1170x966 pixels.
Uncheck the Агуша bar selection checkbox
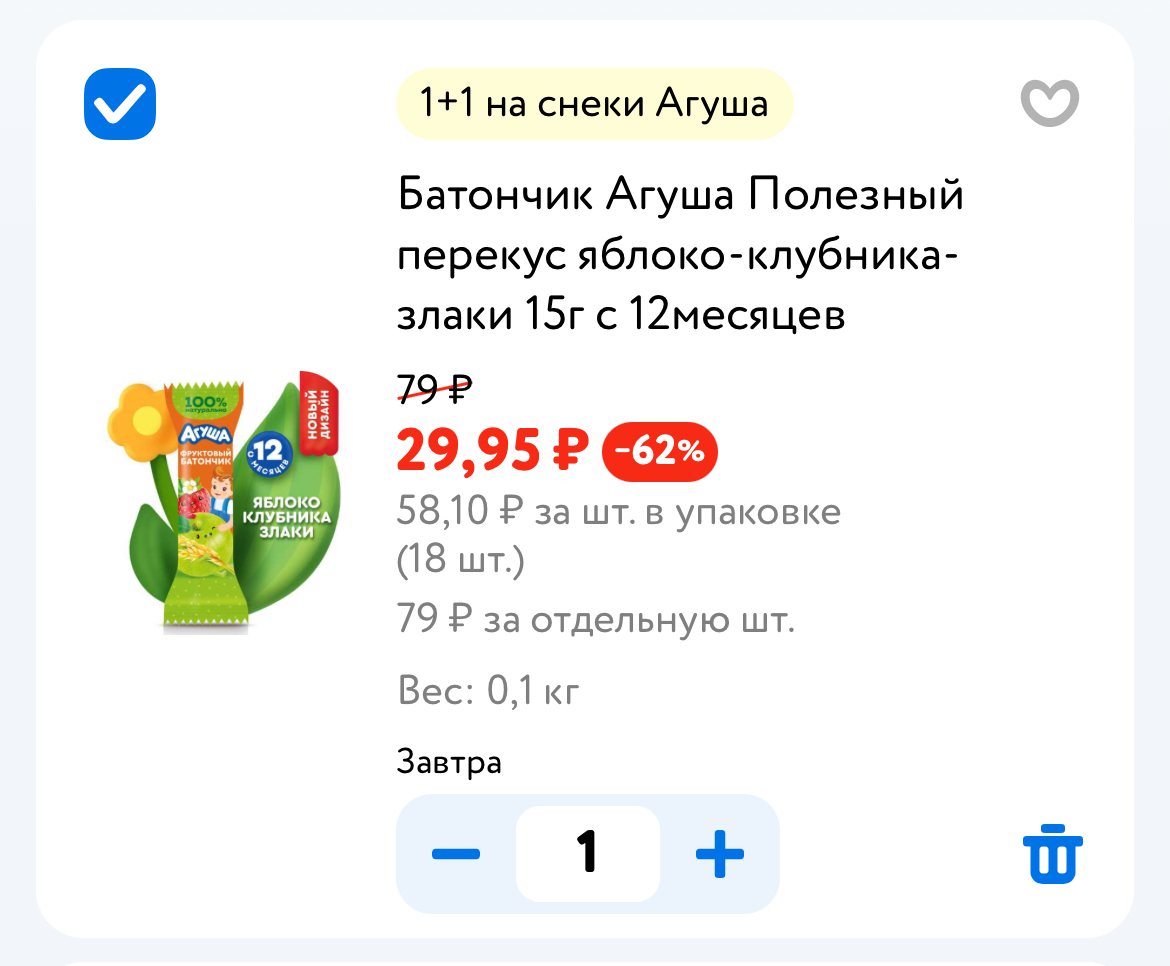pyautogui.click(x=120, y=104)
